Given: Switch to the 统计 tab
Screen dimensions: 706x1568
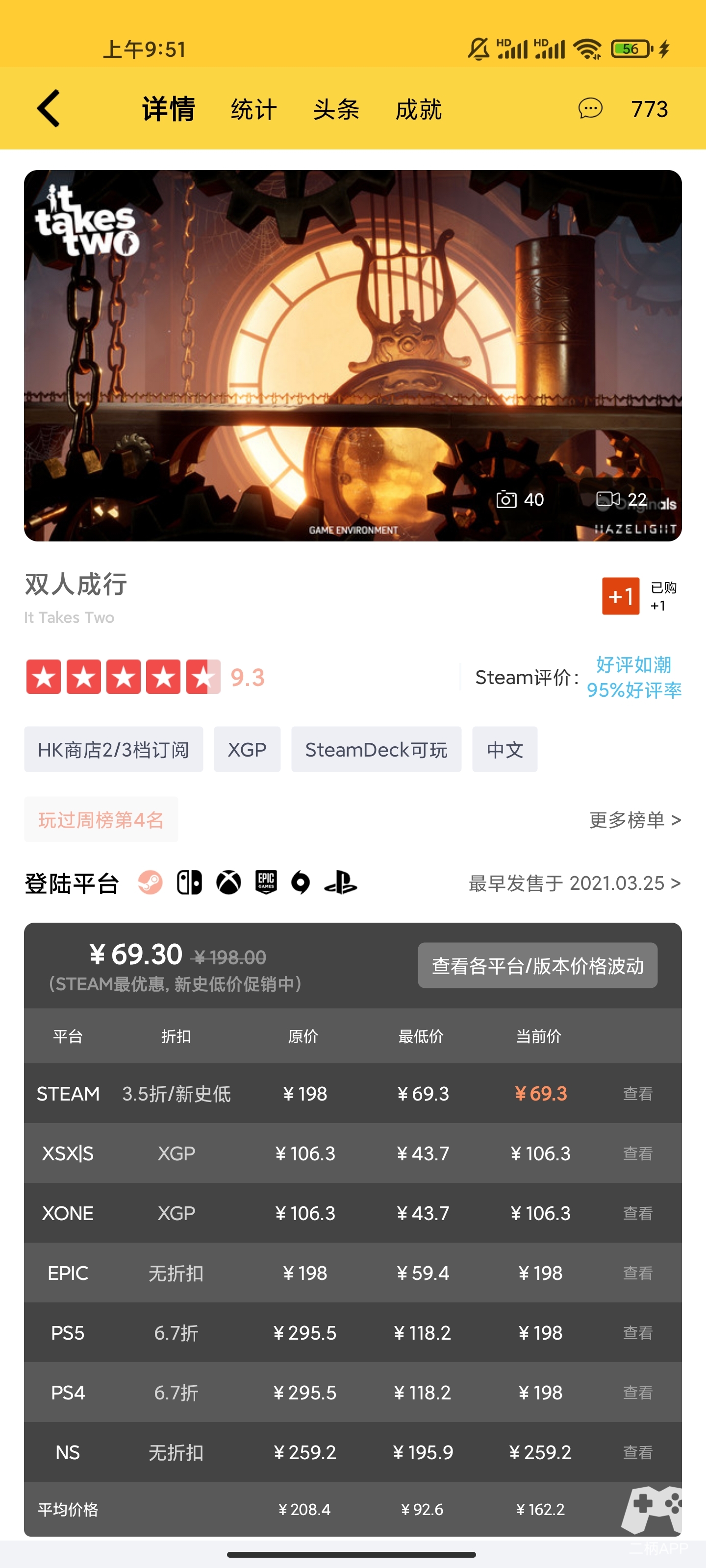Looking at the screenshot, I should pyautogui.click(x=253, y=110).
